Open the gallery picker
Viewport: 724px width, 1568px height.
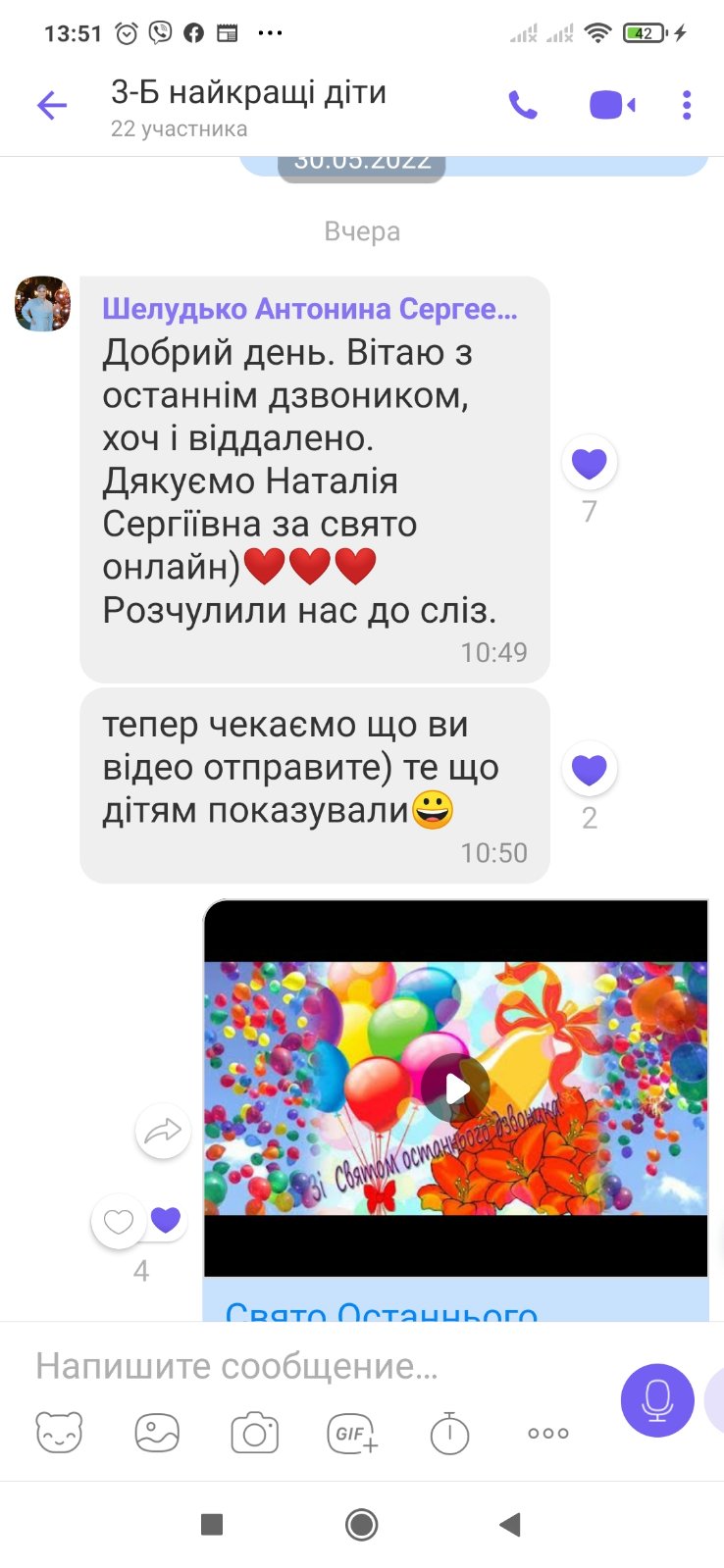[157, 1433]
